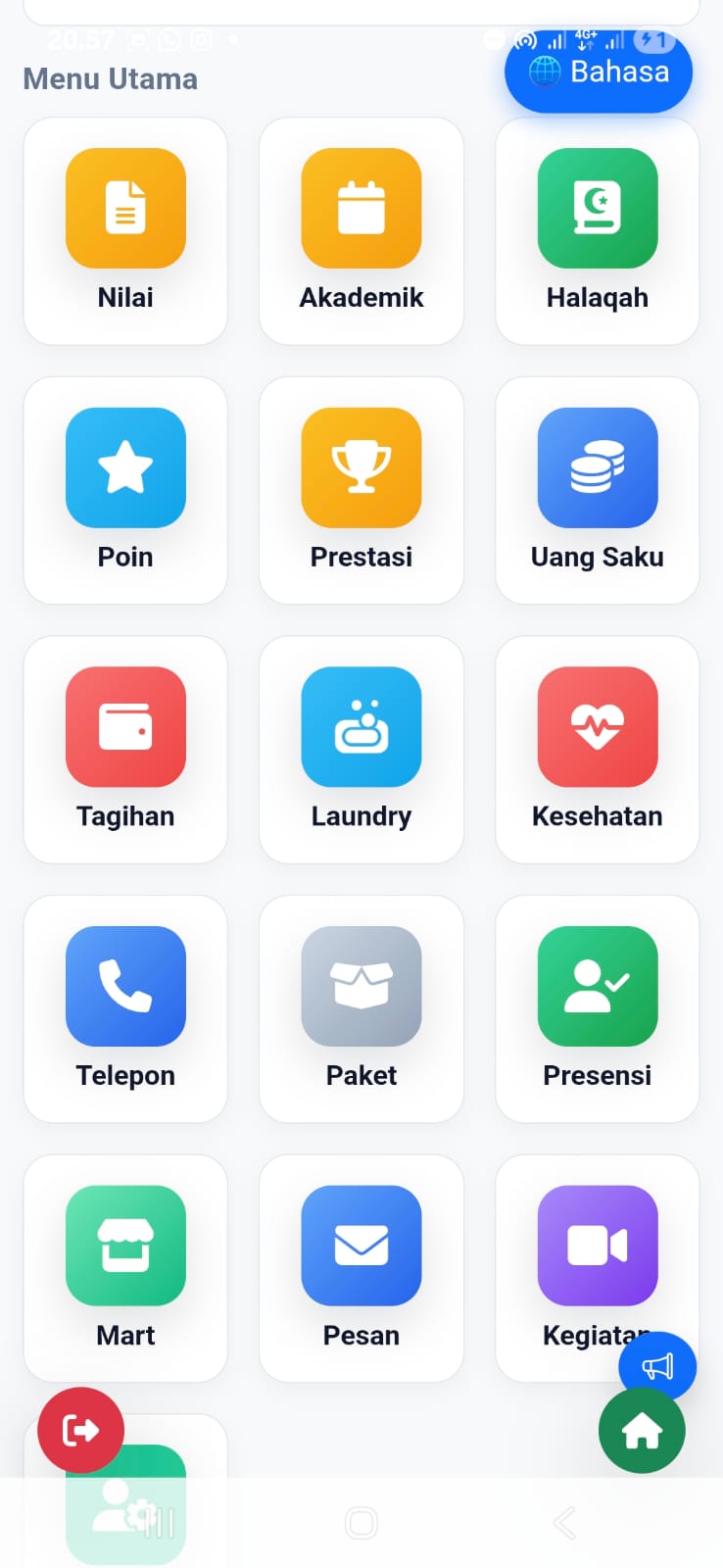Image resolution: width=723 pixels, height=1568 pixels.
Task: Log out using the red exit button
Action: tap(79, 1430)
